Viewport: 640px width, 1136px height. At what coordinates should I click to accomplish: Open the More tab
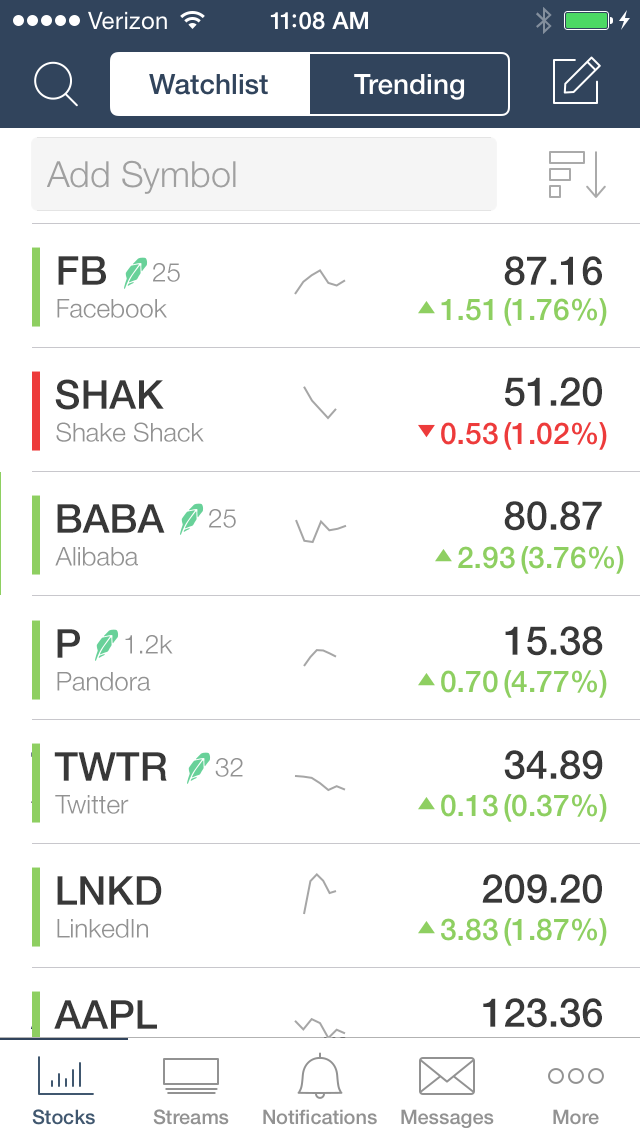click(x=575, y=1089)
